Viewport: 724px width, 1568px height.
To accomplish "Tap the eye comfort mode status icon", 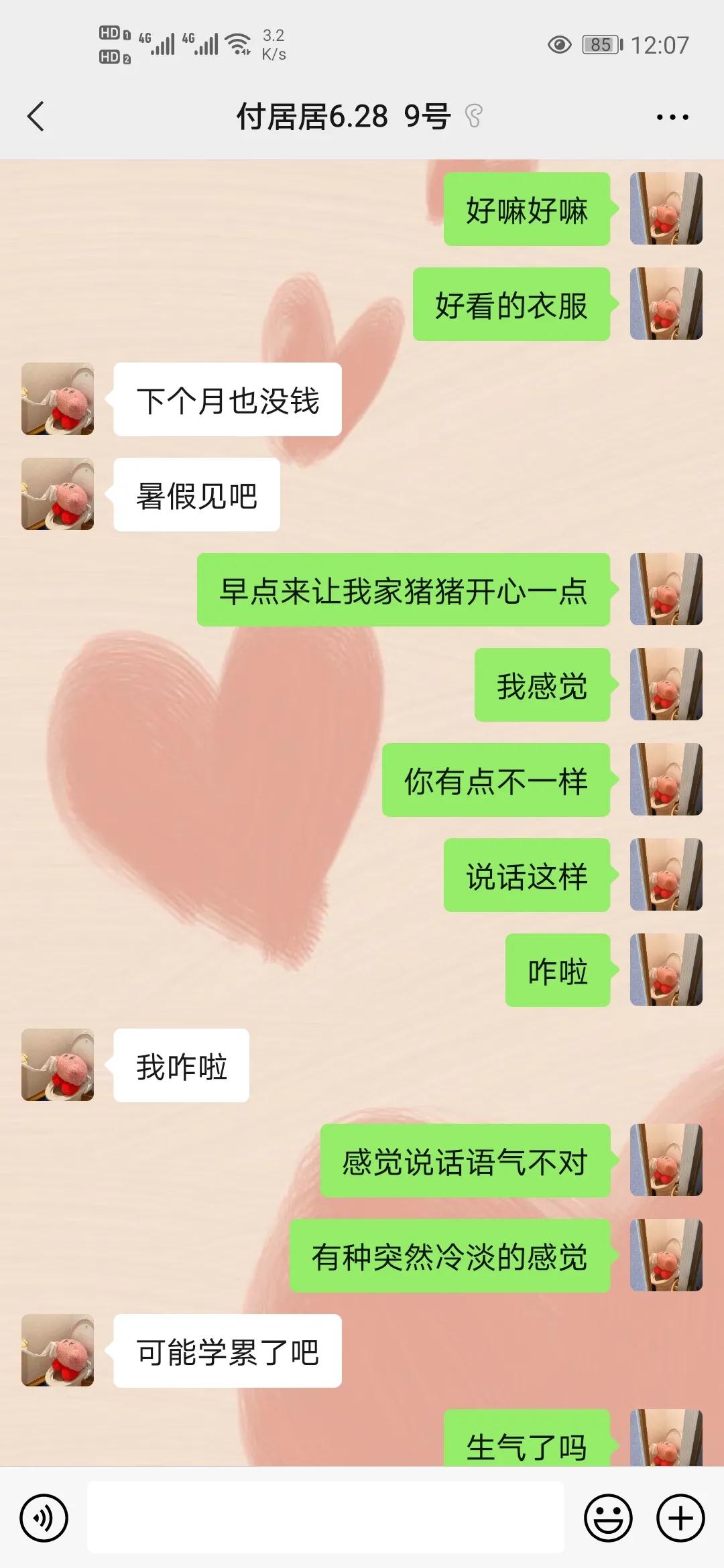I will [x=557, y=44].
